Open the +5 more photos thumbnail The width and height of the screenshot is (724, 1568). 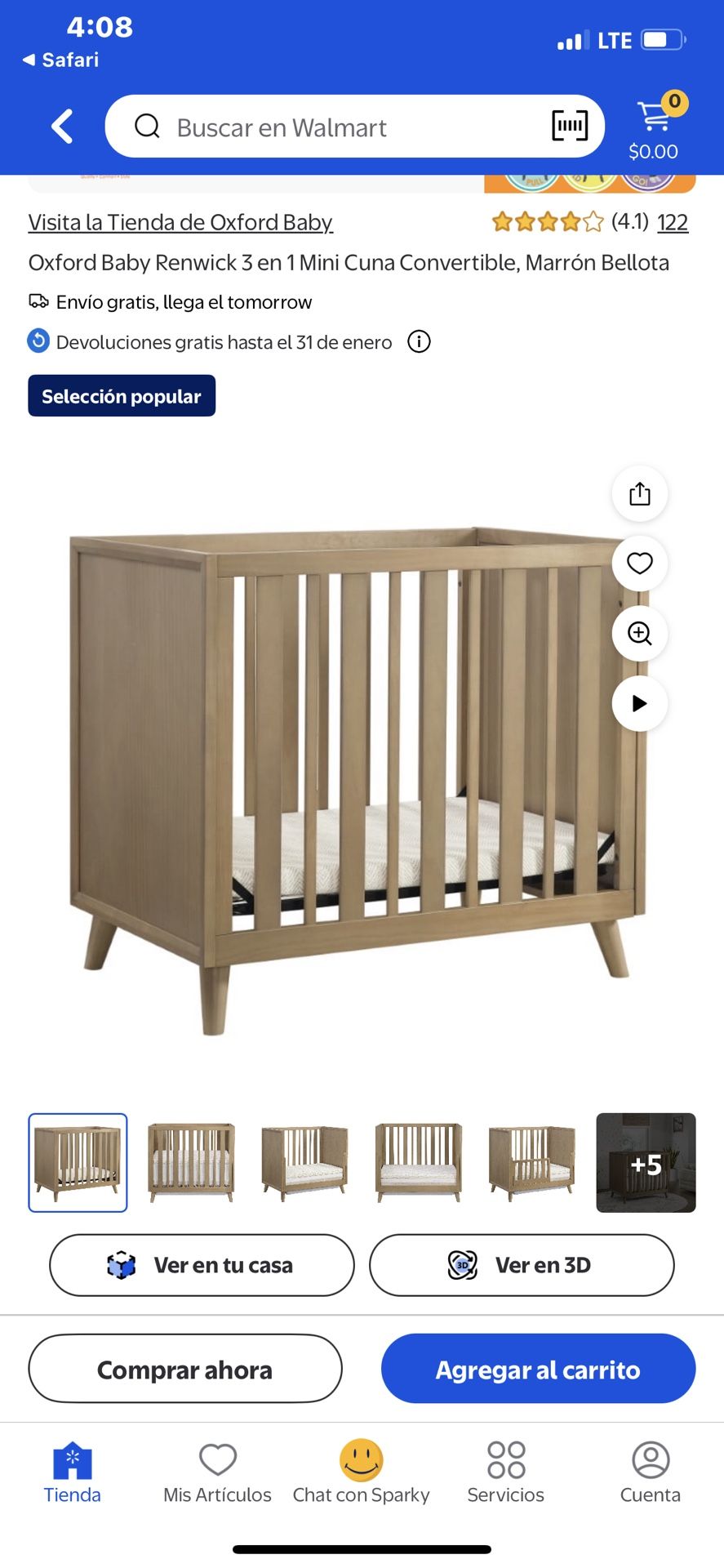pos(646,1162)
